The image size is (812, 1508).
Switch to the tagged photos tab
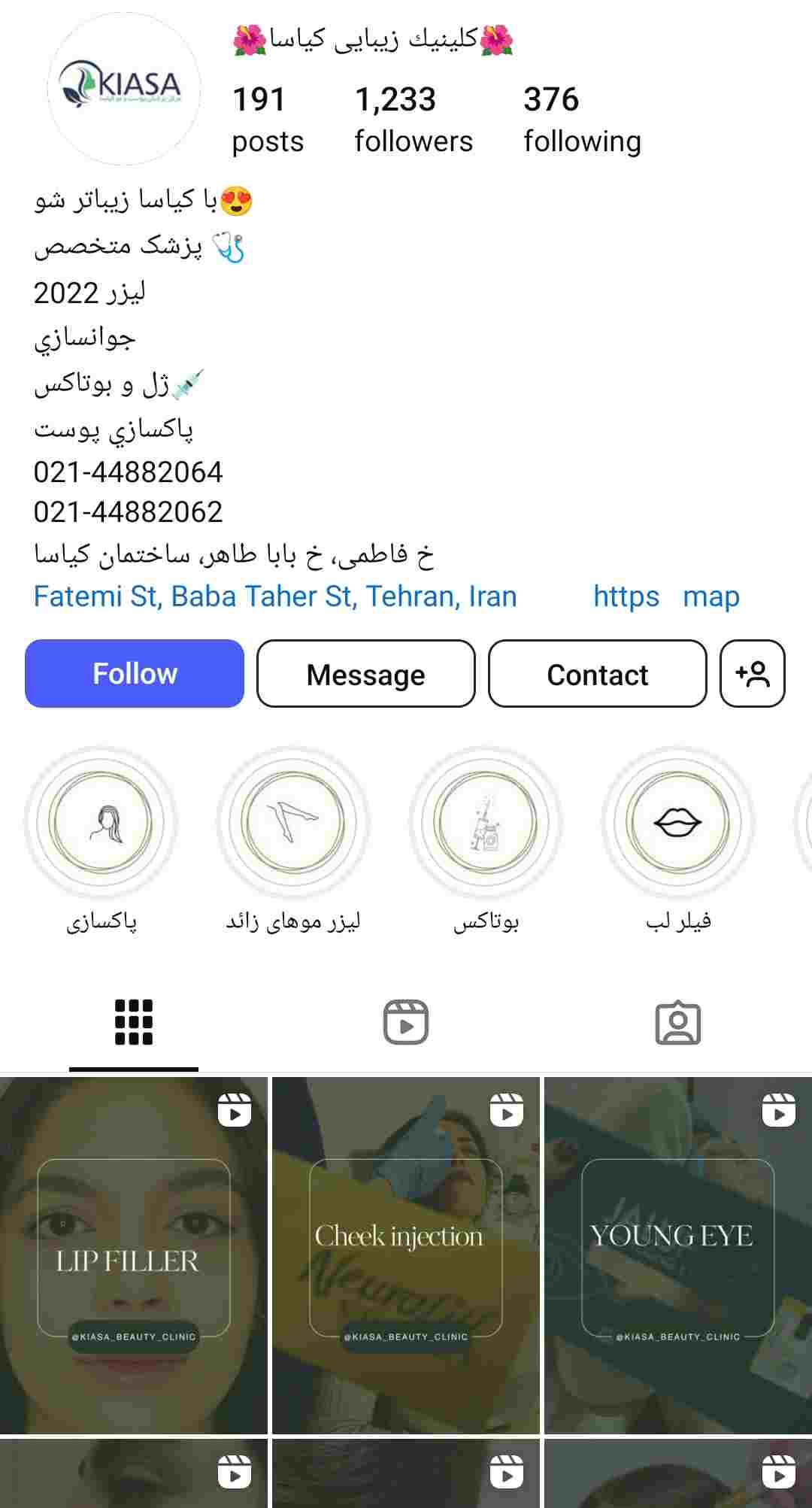pyautogui.click(x=677, y=1022)
